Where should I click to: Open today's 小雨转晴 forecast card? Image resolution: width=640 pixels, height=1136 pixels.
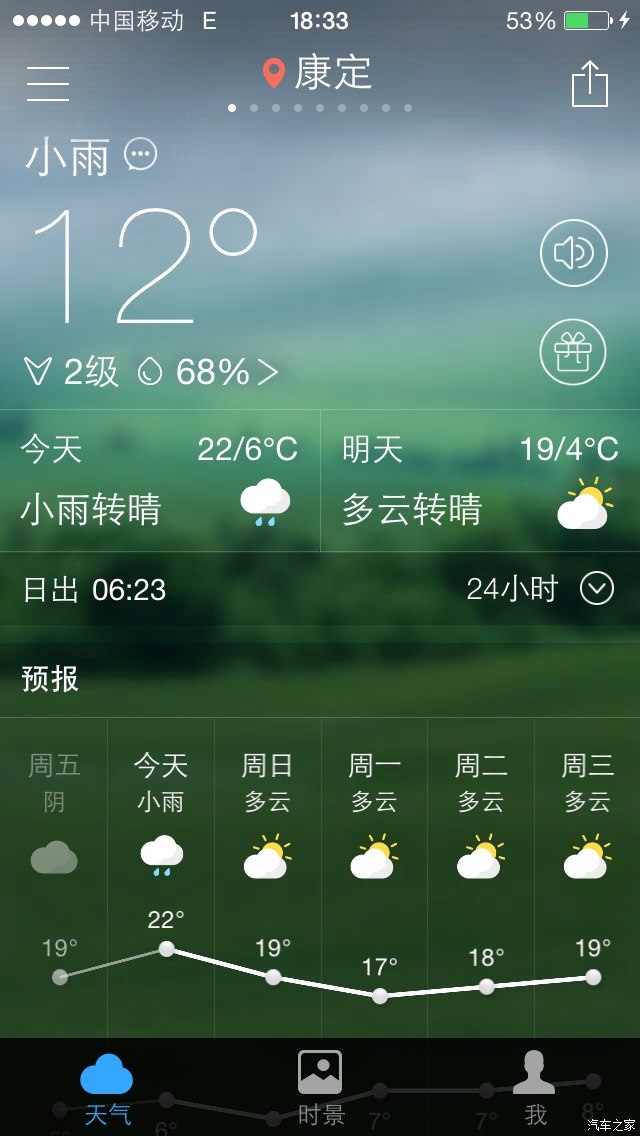160,481
